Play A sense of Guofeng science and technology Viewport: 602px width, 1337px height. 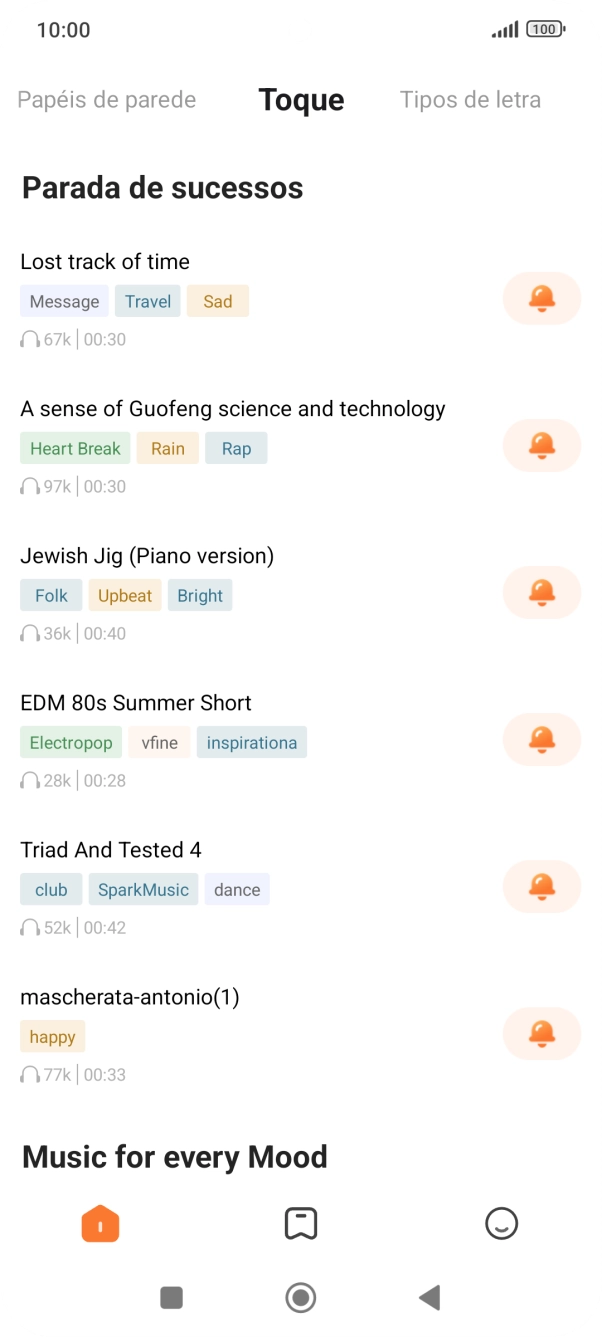pos(233,409)
